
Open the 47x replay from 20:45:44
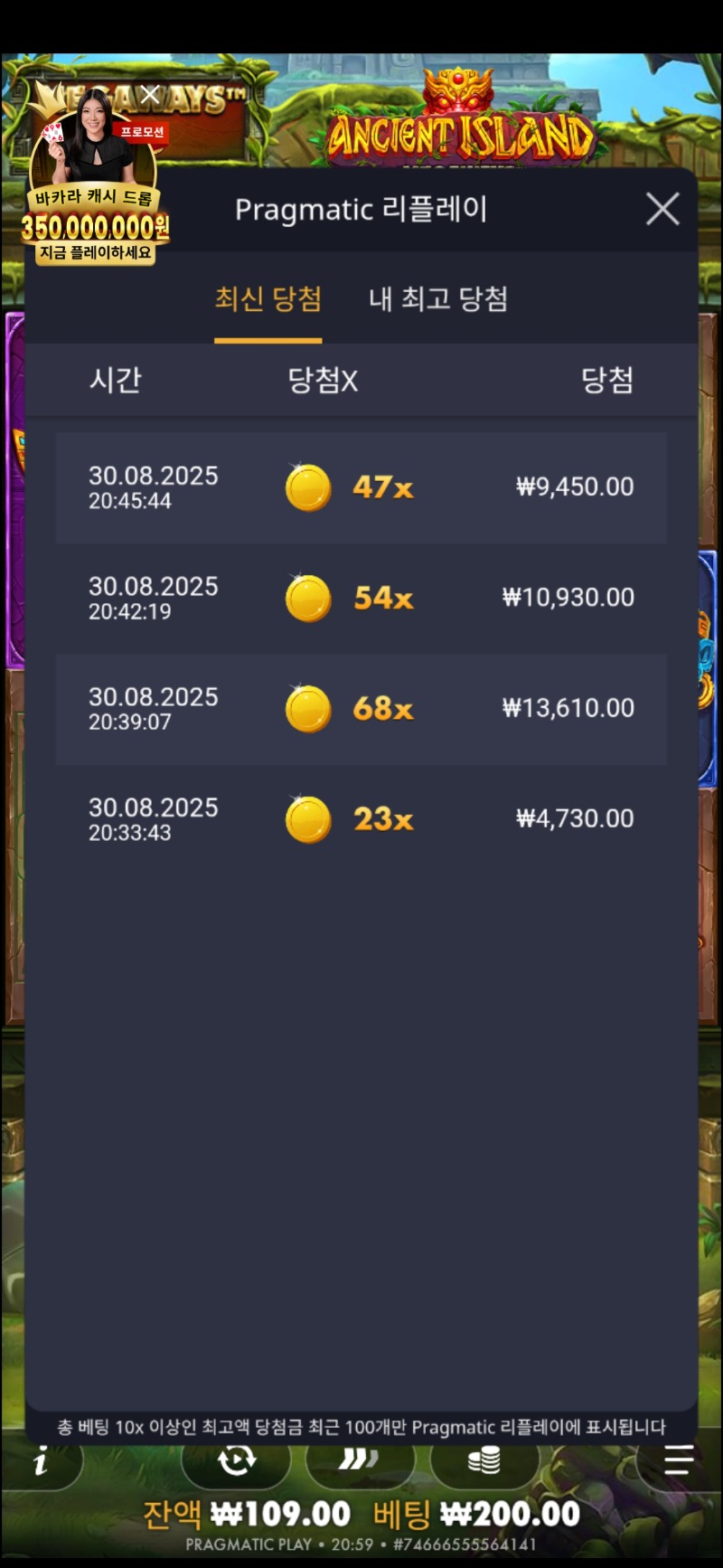coord(361,487)
